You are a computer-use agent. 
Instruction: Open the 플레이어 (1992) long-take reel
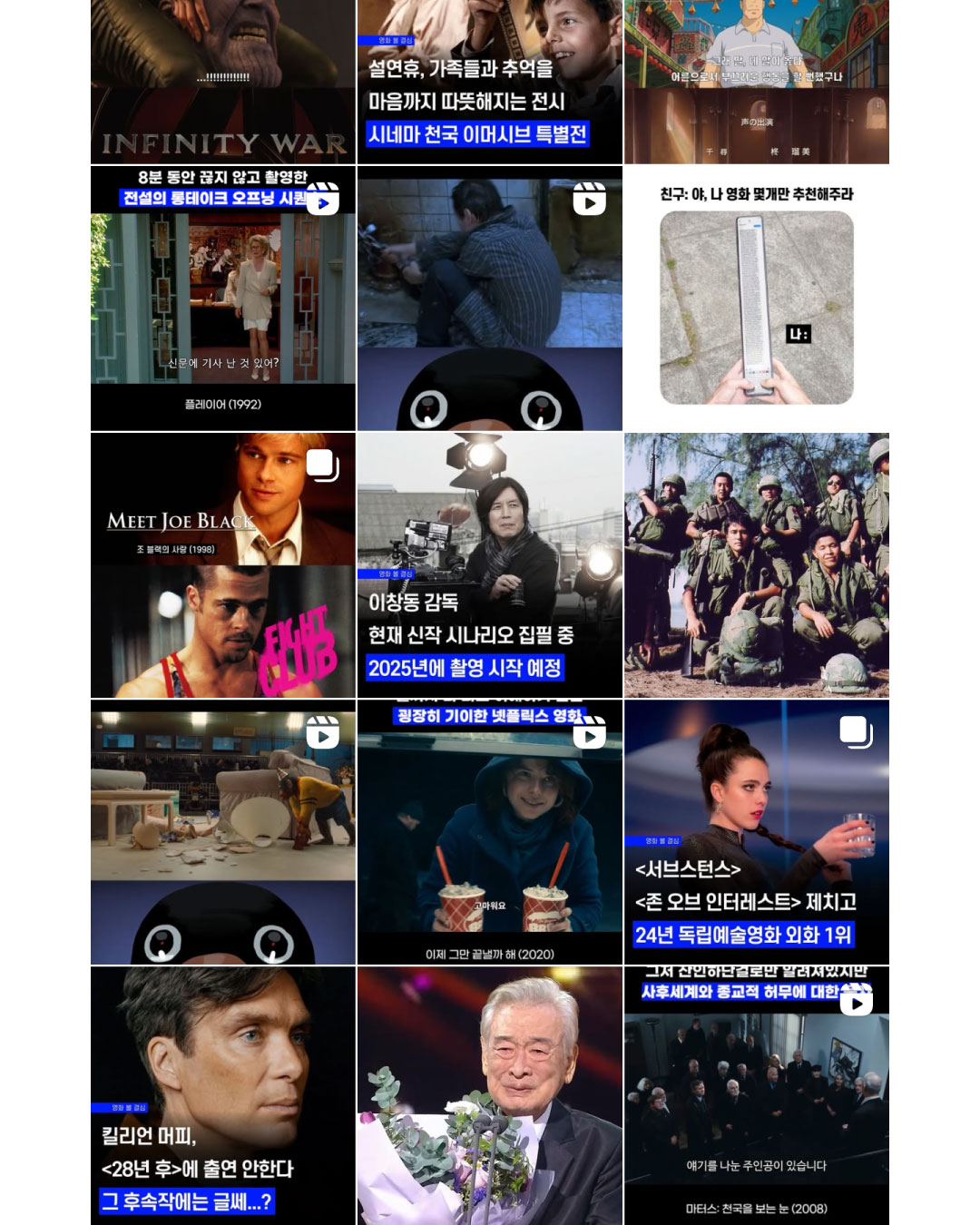point(222,298)
